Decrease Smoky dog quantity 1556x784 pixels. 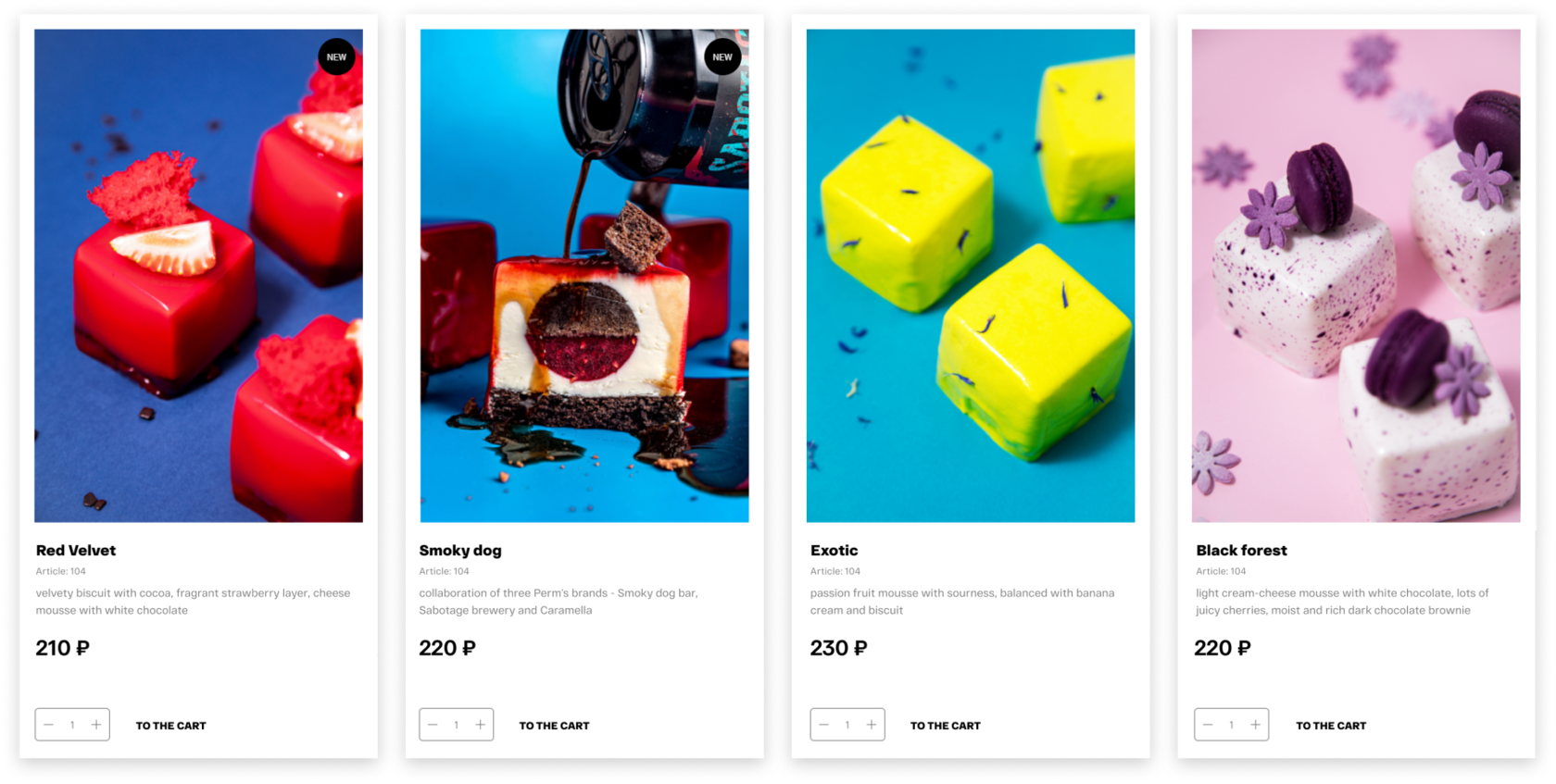click(433, 725)
